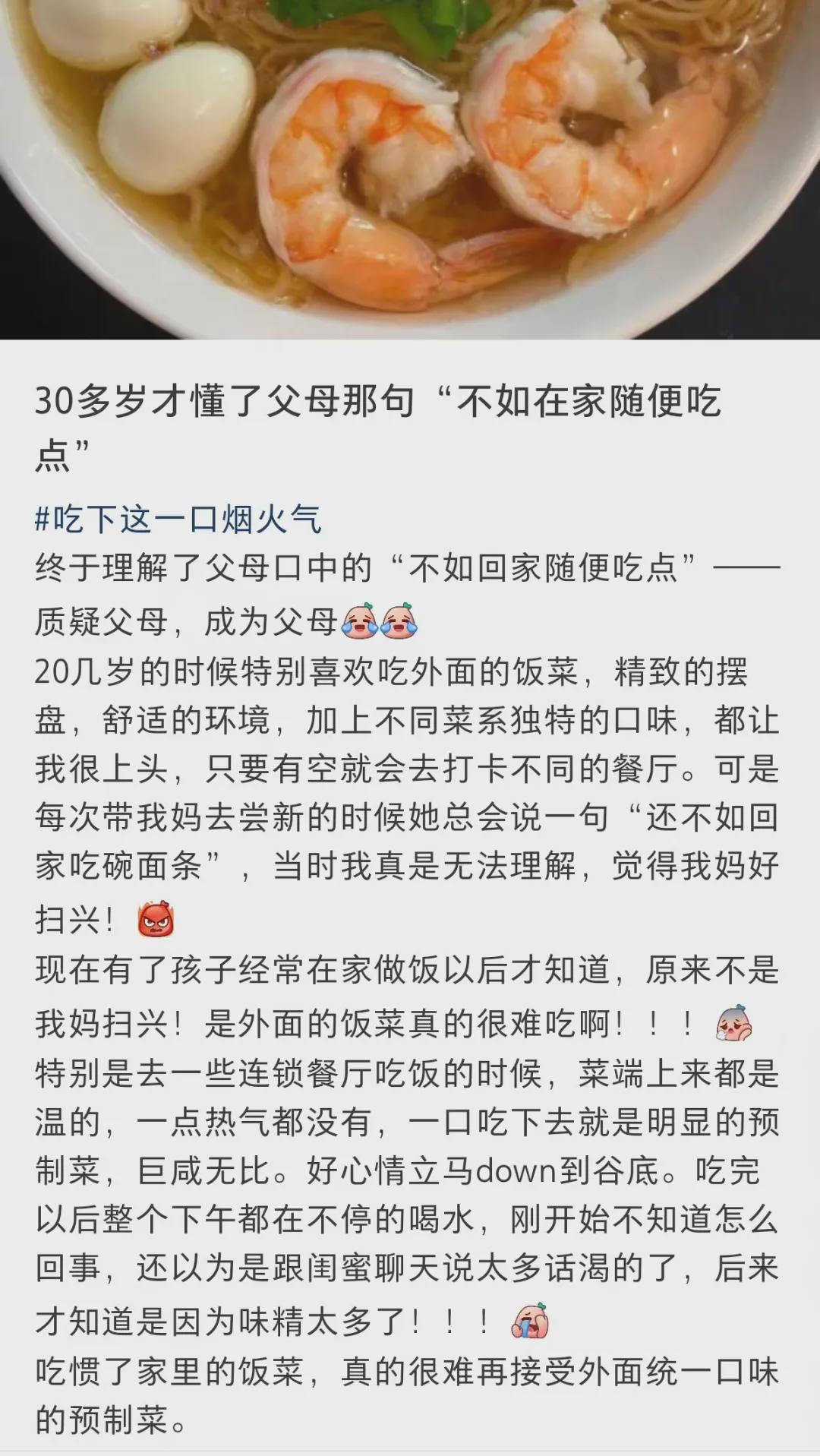Open the hashtag #吃下这一口烟火气
Image resolution: width=820 pixels, height=1456 pixels.
[x=178, y=520]
